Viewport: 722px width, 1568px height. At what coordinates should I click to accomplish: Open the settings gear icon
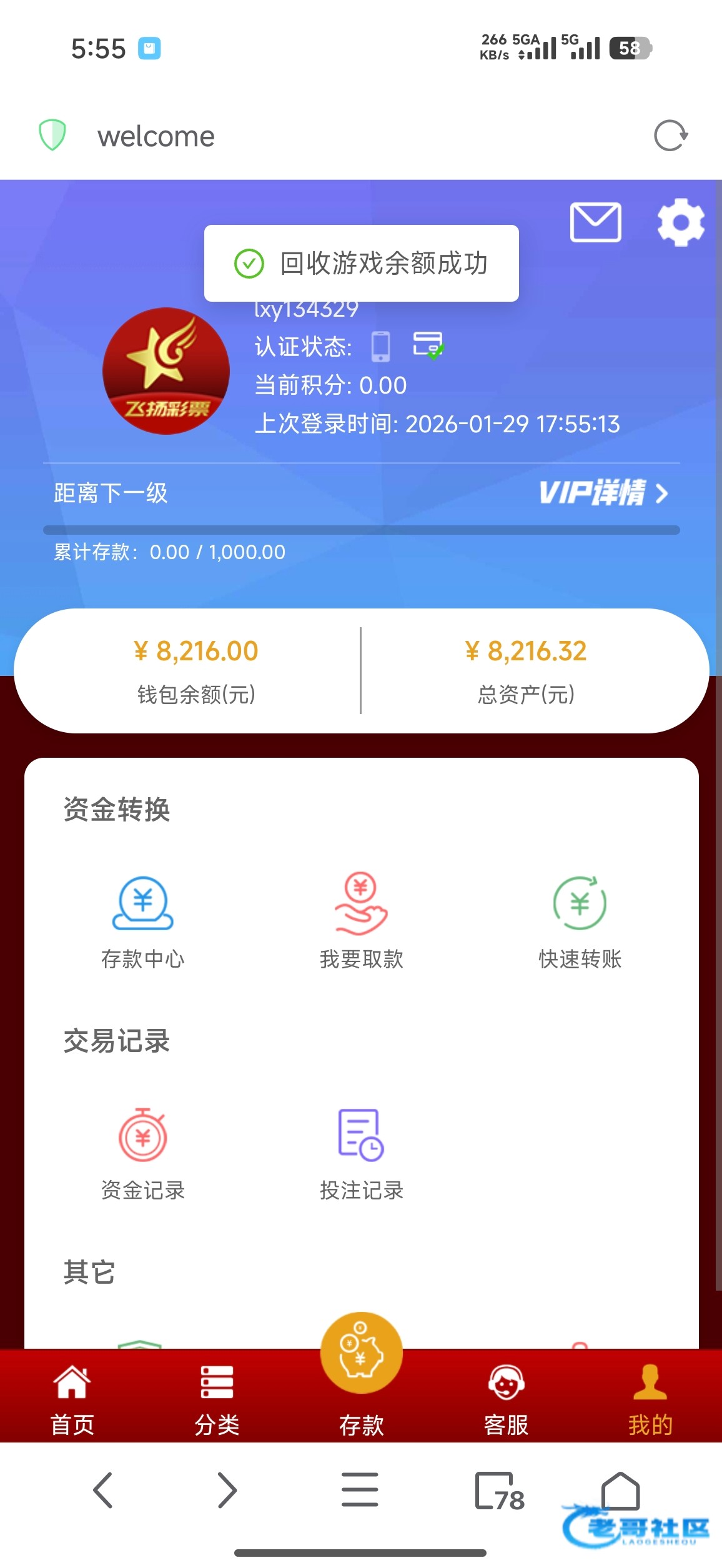(681, 222)
